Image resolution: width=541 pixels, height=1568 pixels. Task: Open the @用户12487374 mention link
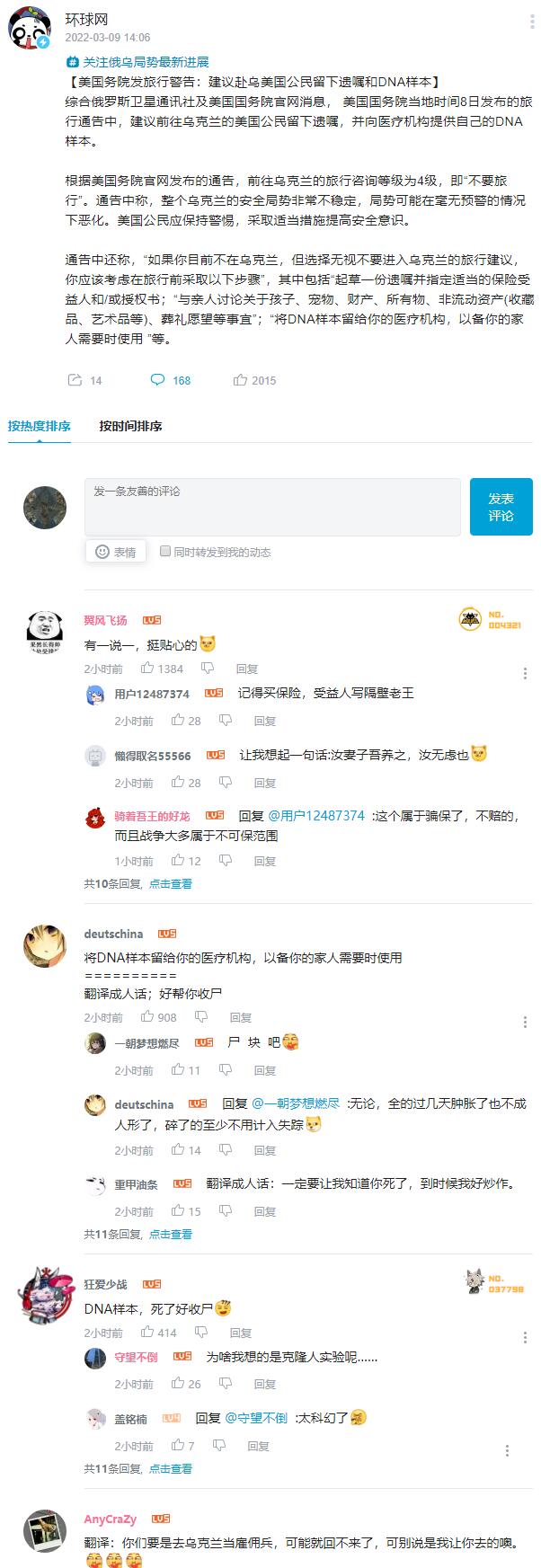click(x=316, y=816)
